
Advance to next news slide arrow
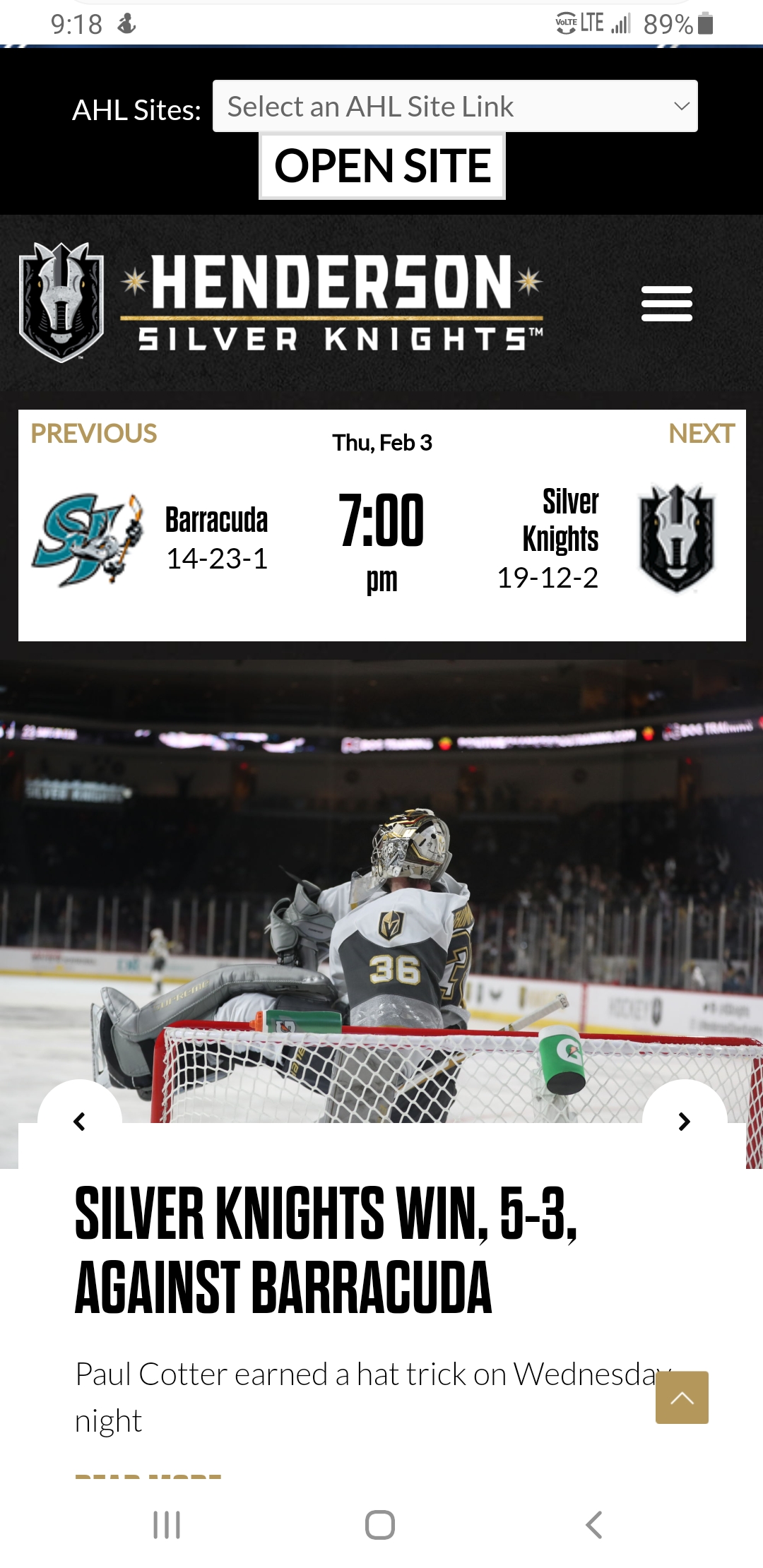click(x=684, y=1122)
